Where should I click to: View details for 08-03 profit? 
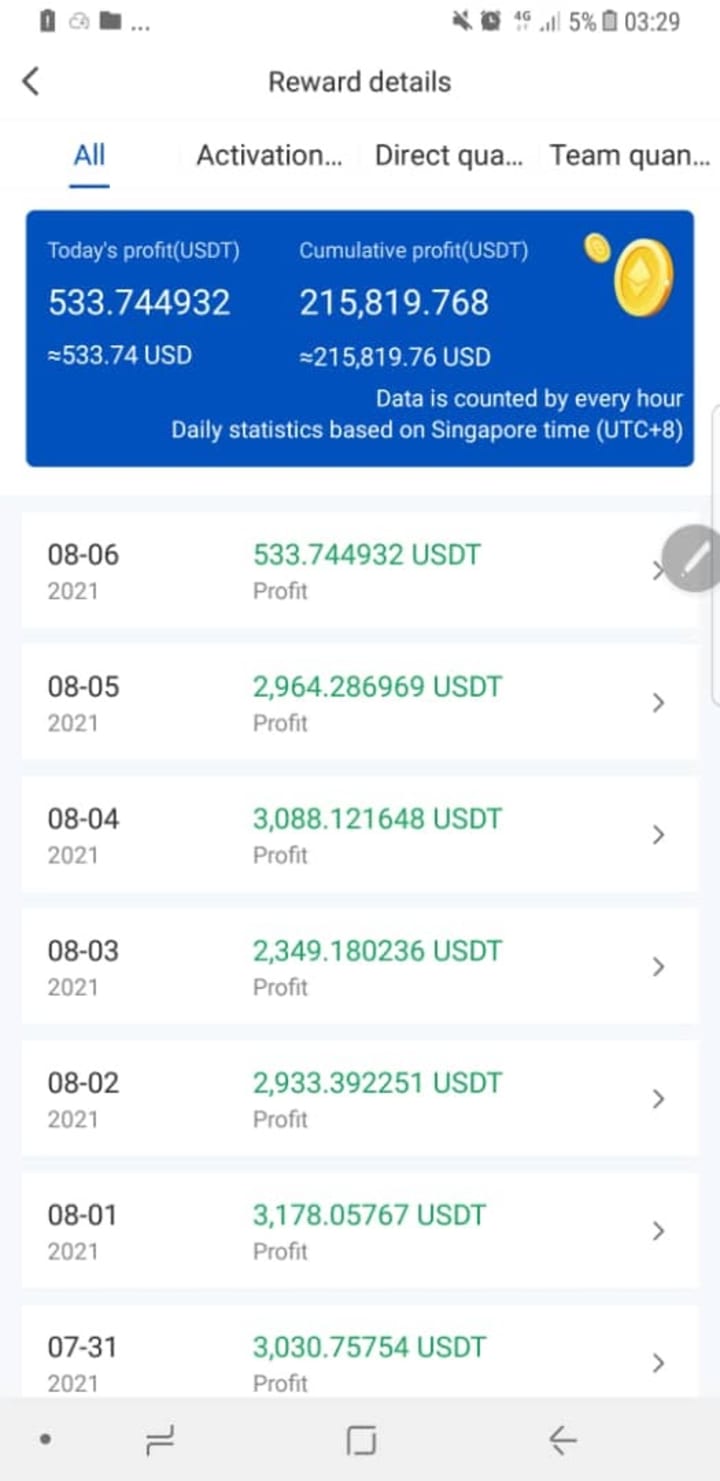coord(360,967)
